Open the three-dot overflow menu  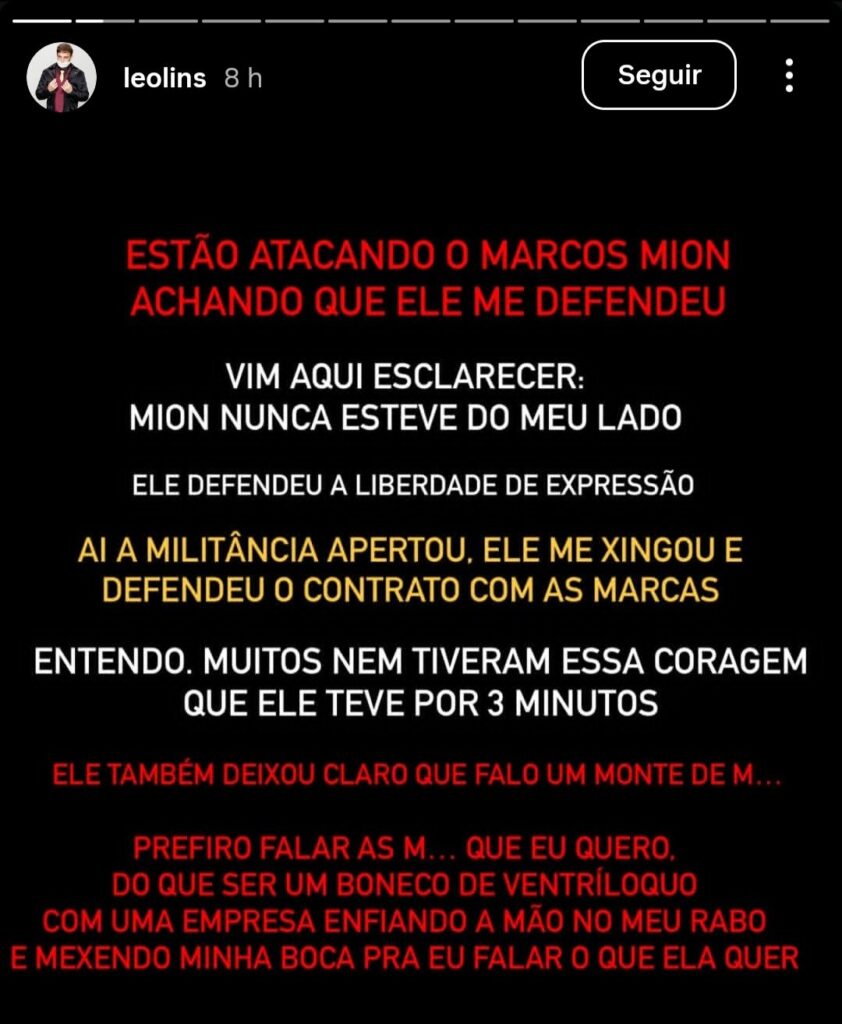(x=789, y=76)
